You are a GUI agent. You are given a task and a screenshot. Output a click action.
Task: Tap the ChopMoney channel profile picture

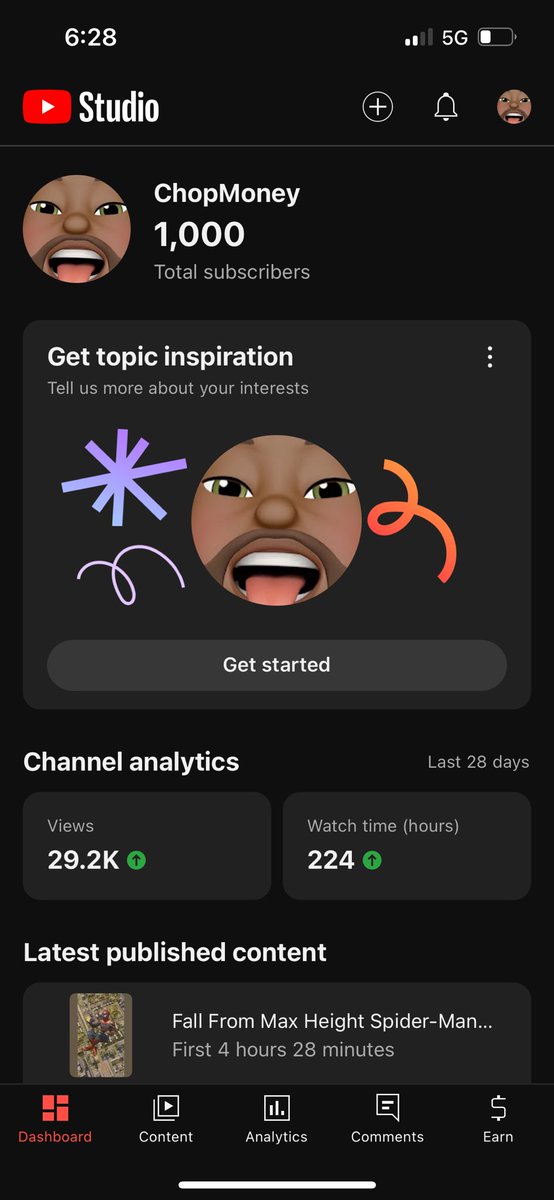tap(77, 229)
